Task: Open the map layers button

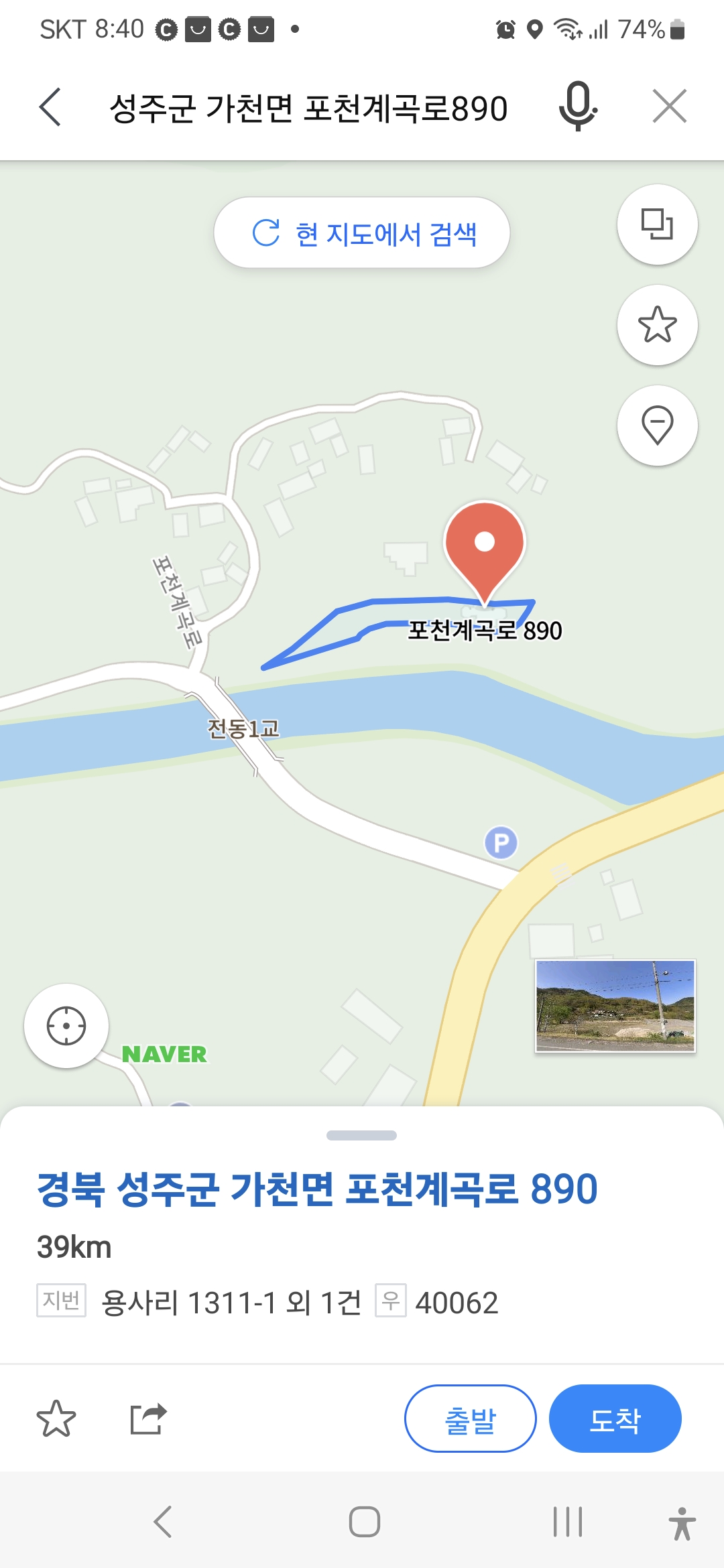Action: [657, 224]
